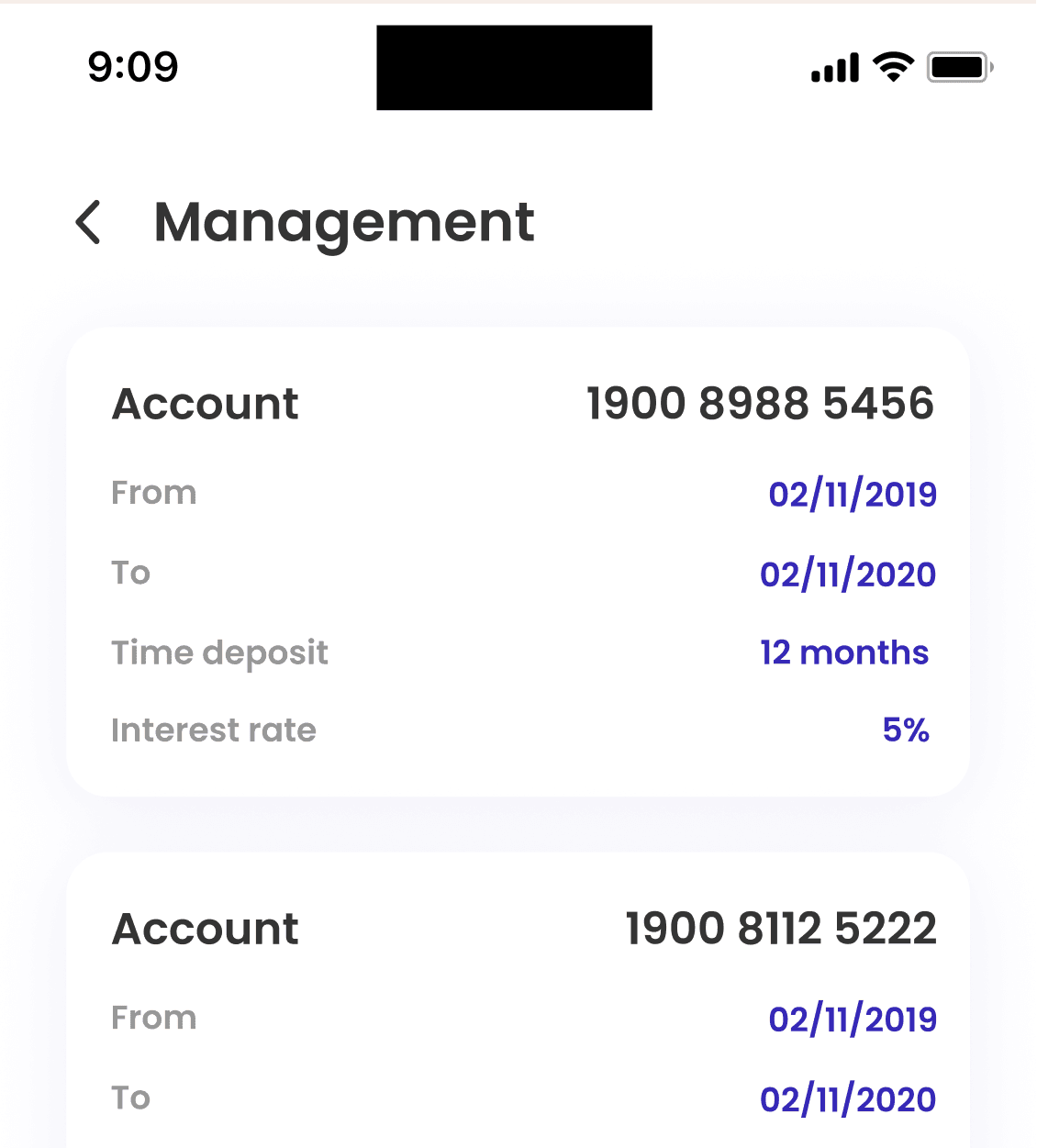Go back from the Management screen

(88, 222)
